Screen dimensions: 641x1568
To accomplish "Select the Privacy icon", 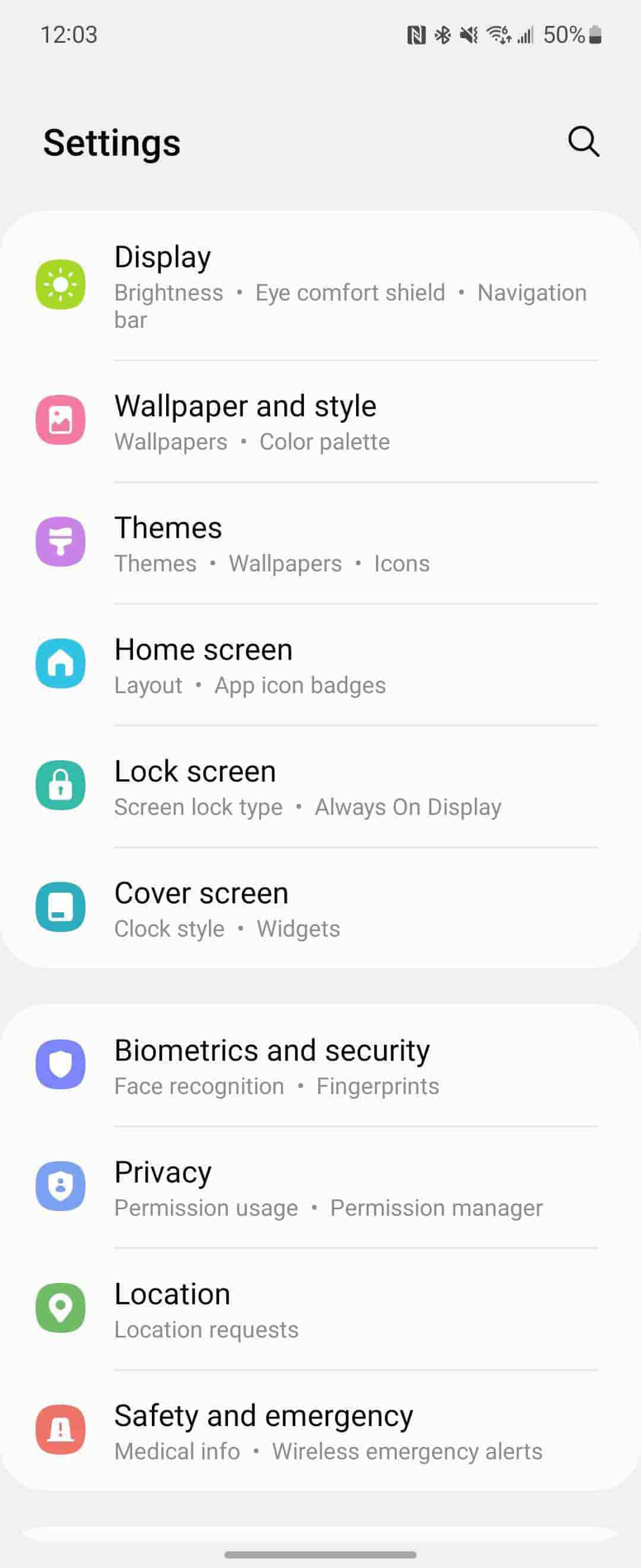I will 61,1187.
